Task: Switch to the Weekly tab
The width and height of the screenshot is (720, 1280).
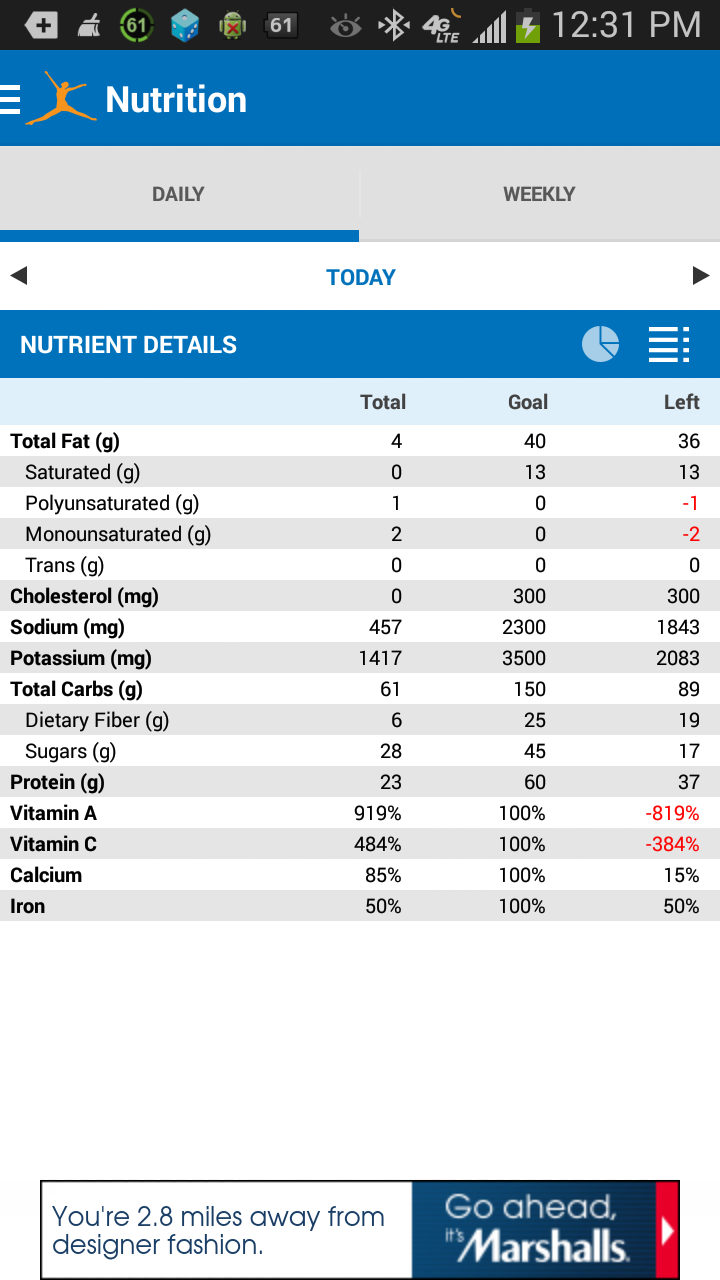Action: click(x=539, y=194)
